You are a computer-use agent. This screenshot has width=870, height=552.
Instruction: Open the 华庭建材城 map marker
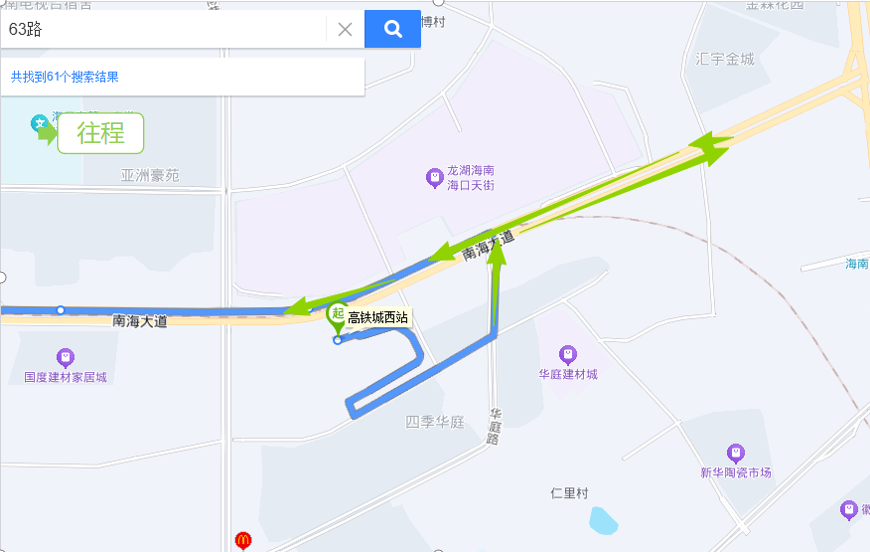567,354
